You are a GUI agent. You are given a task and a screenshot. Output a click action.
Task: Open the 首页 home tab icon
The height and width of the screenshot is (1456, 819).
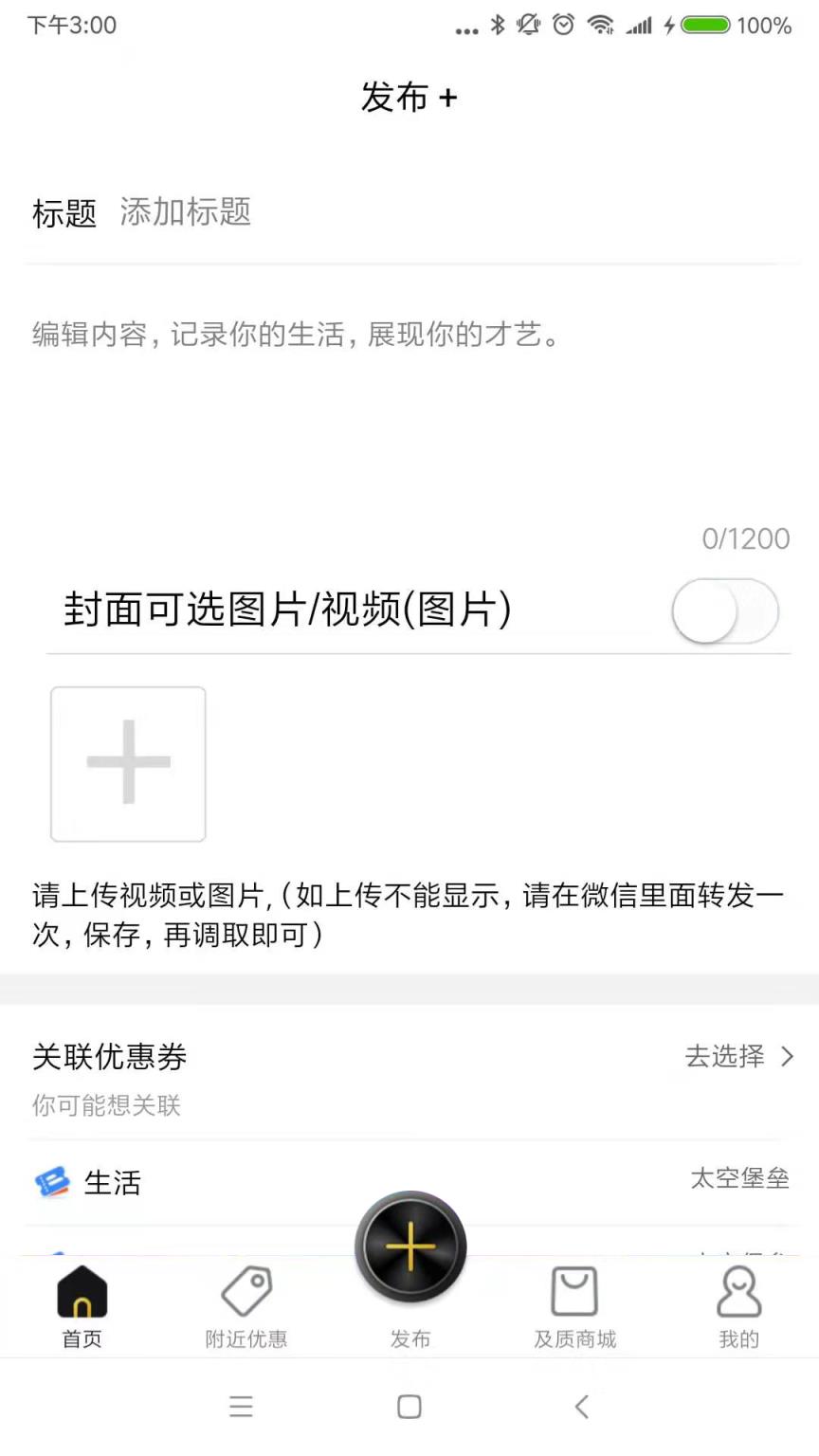[81, 1303]
